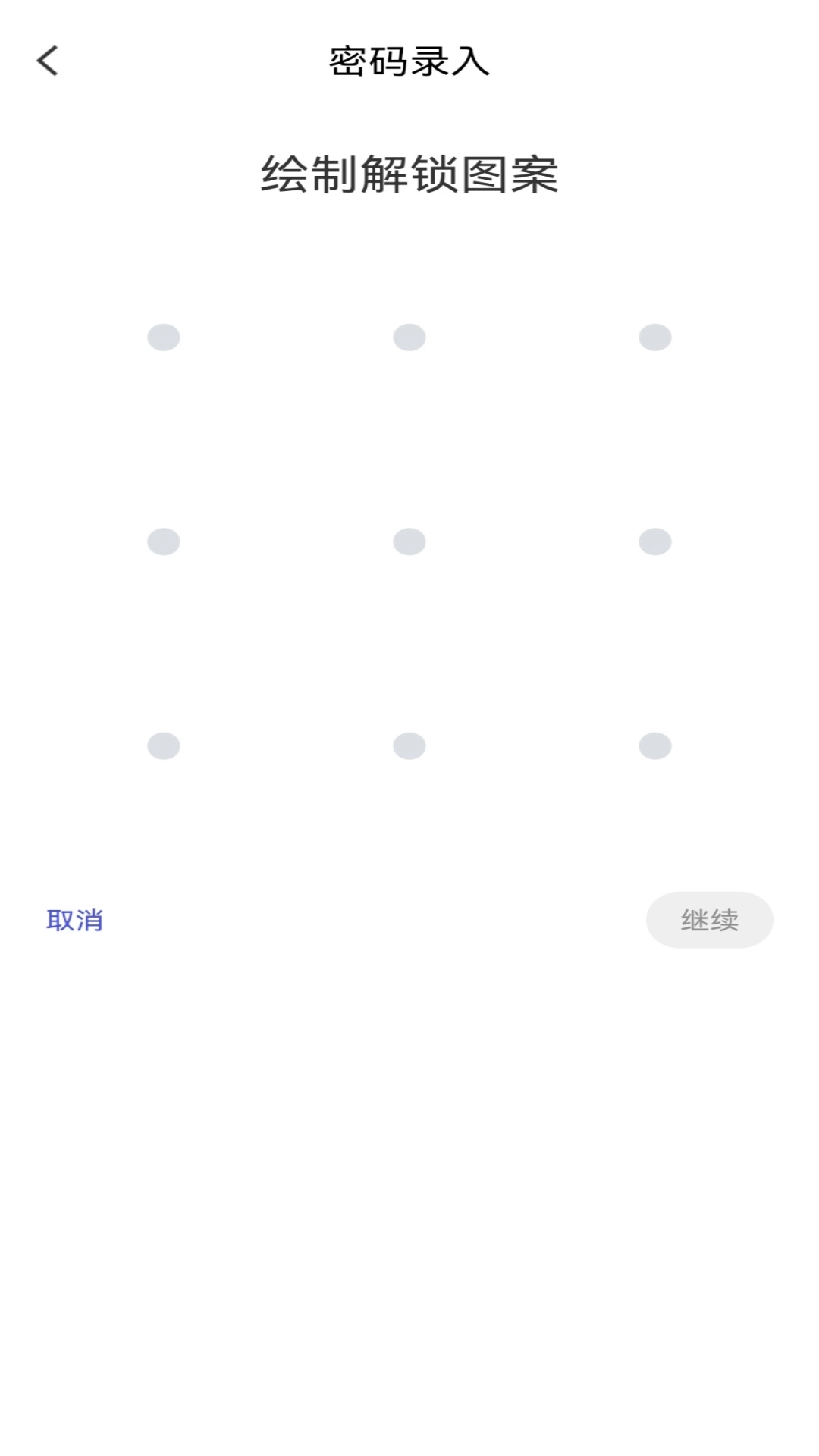This screenshot has width=819, height=1456.
Task: Start the pattern from the first grid dot
Action: tap(164, 337)
